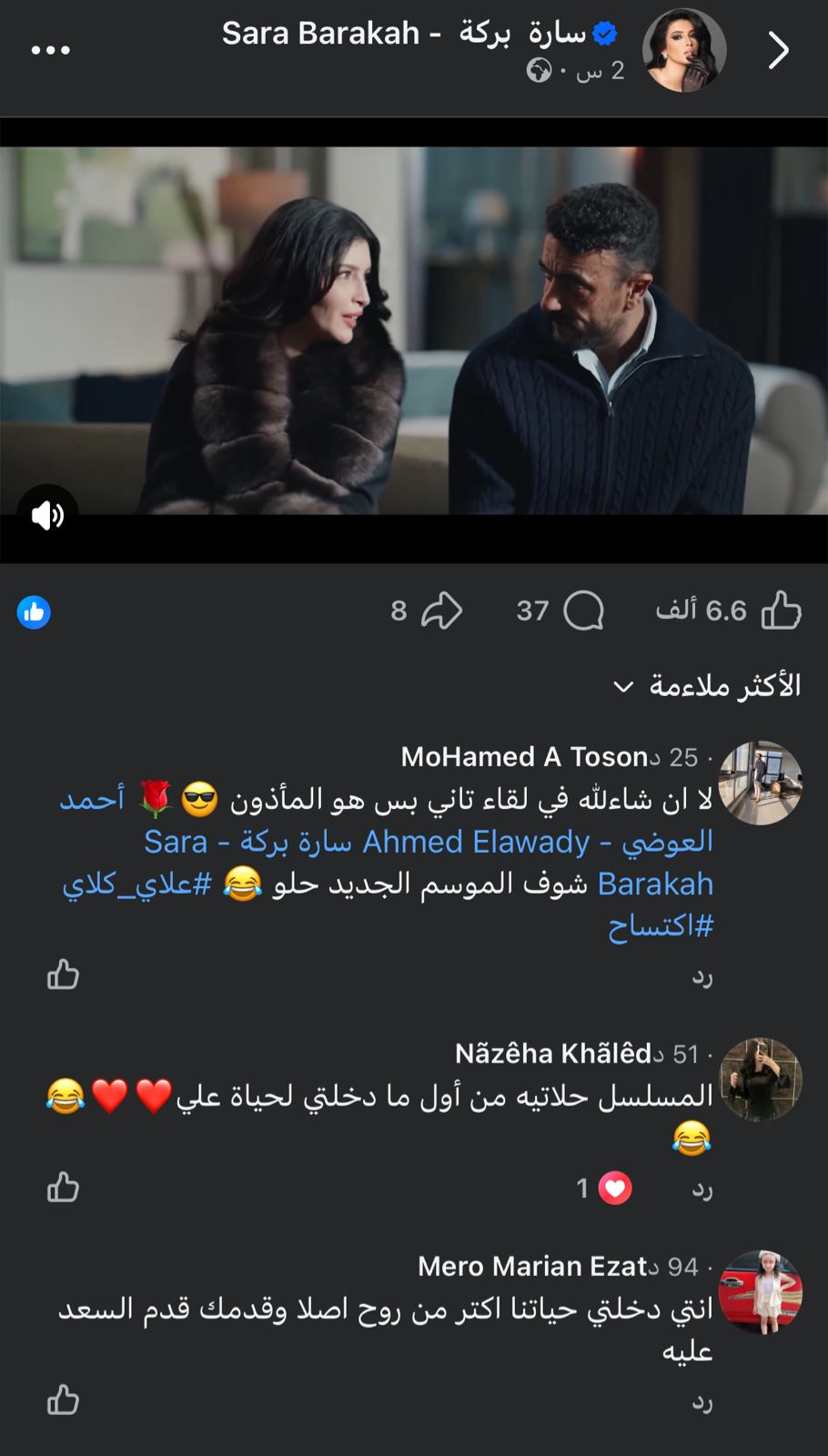Like Mero Marian Ezat's comment with the thumbs-up icon
The height and width of the screenshot is (1456, 828).
pyautogui.click(x=63, y=1401)
